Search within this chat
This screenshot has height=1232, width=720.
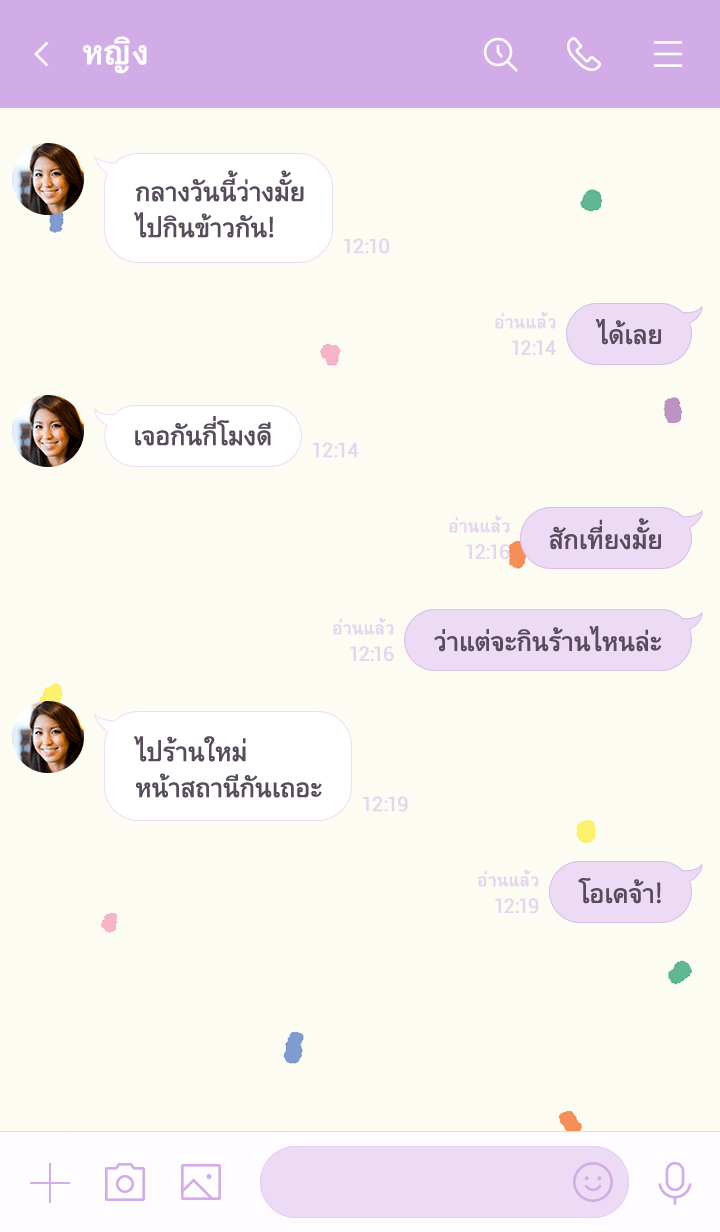tap(500, 54)
